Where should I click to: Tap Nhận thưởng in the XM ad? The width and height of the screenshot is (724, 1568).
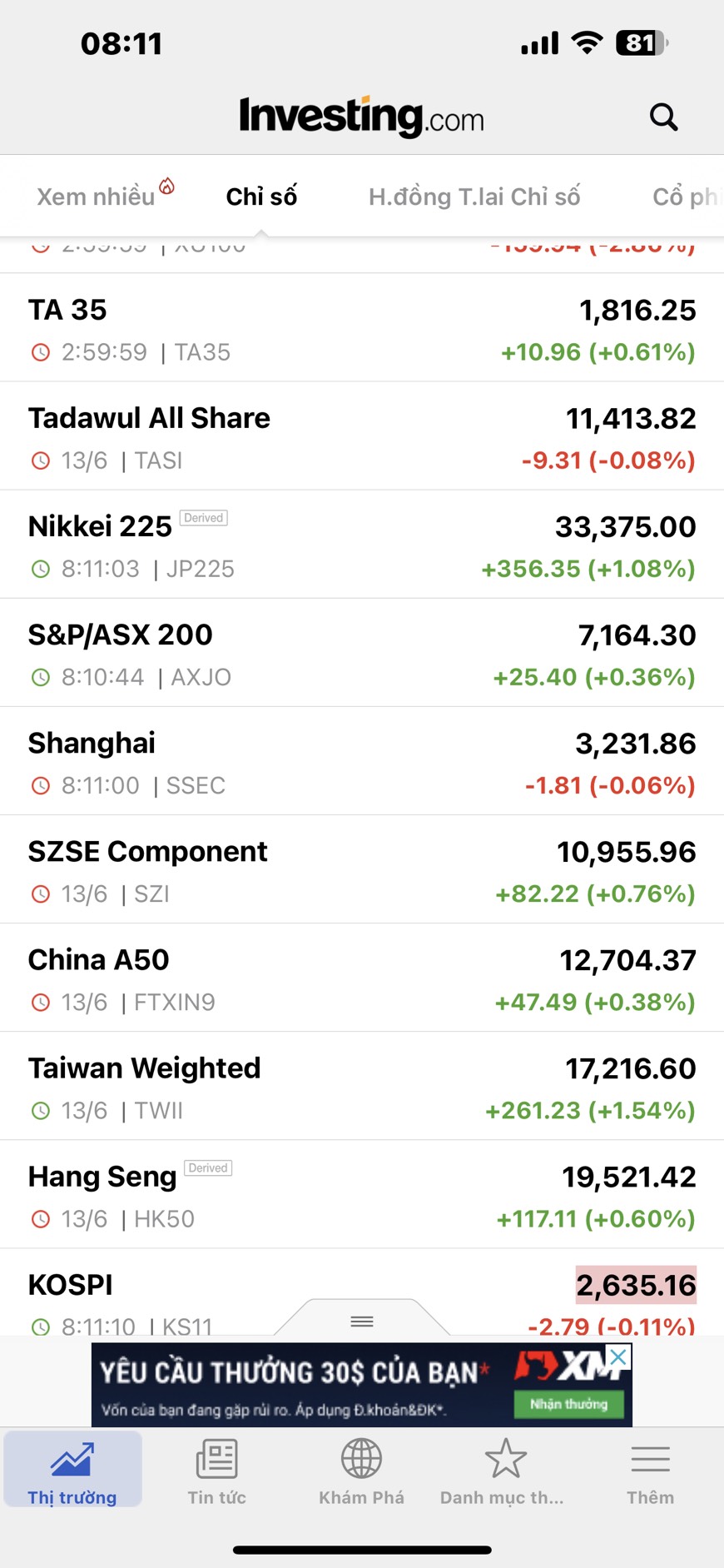(569, 1404)
